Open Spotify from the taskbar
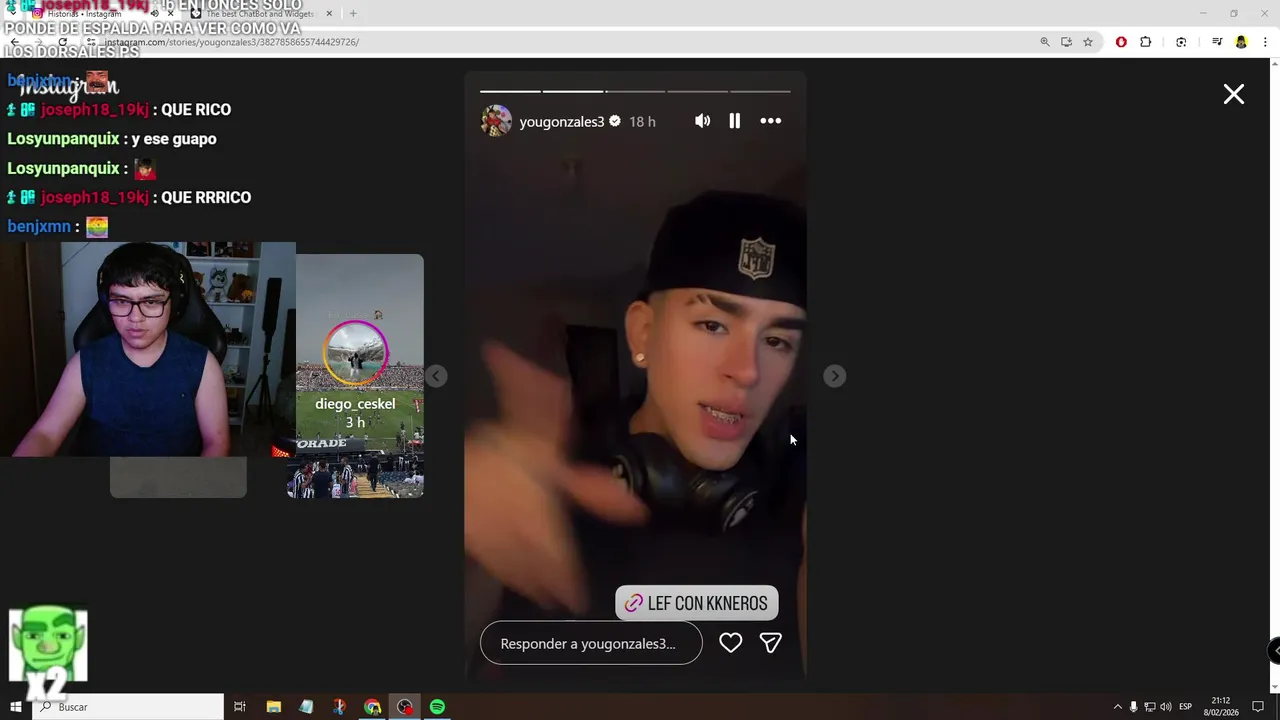This screenshot has width=1280, height=720. pyautogui.click(x=437, y=707)
